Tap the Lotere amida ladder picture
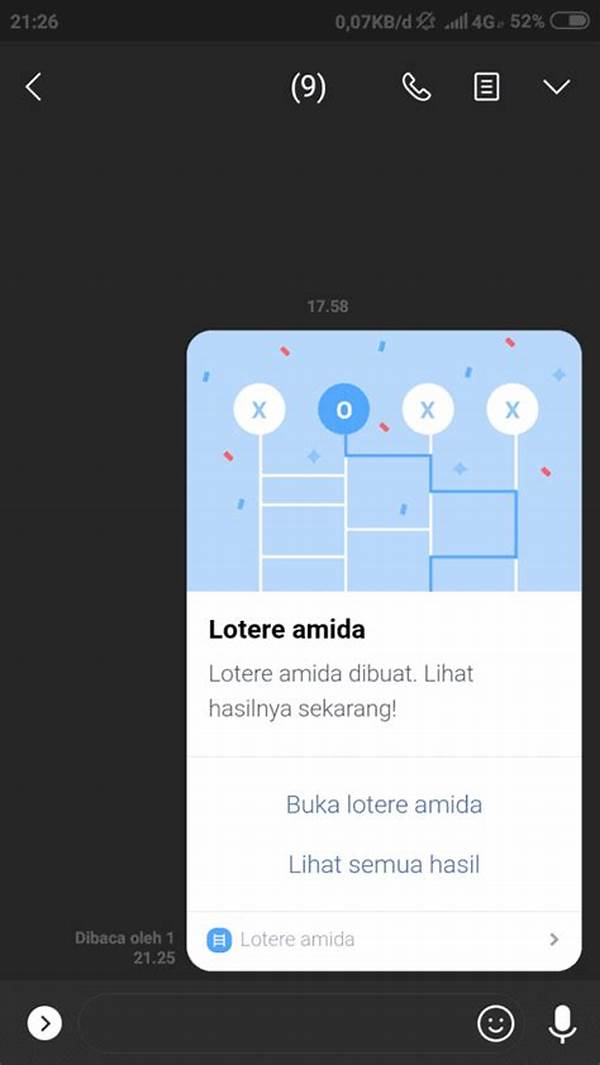The width and height of the screenshot is (600, 1065). click(x=384, y=462)
